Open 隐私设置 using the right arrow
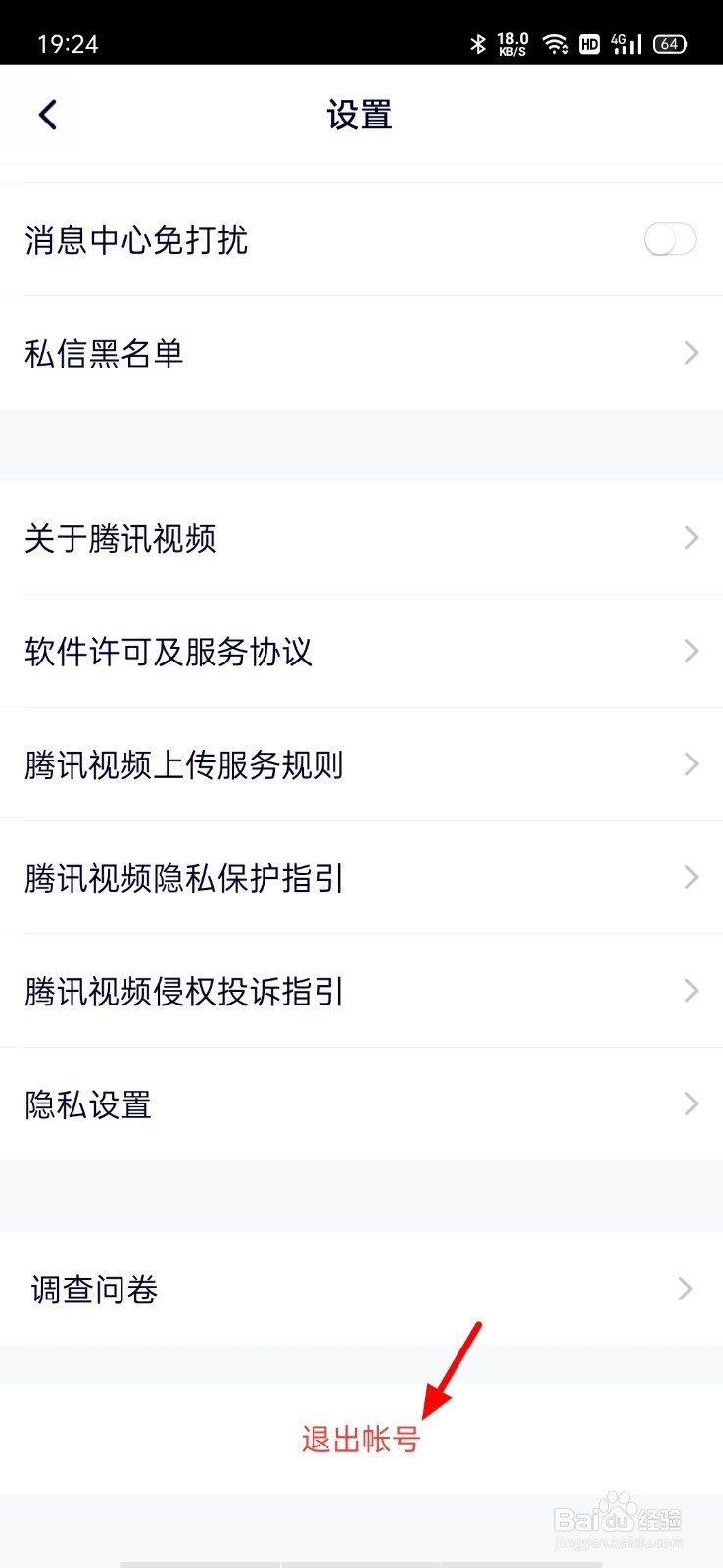 click(689, 1104)
